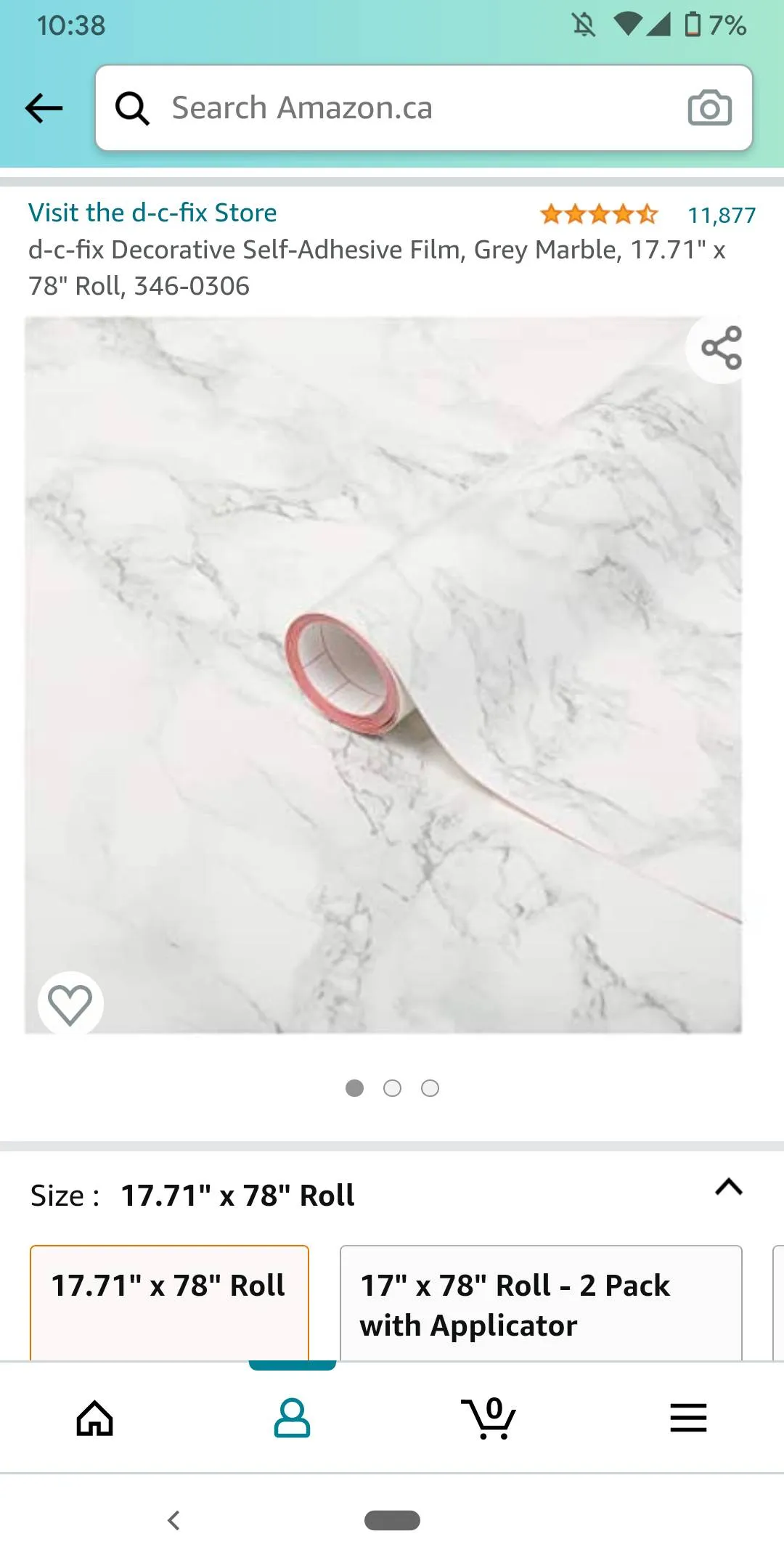Open the hamburger menu tab
The width and height of the screenshot is (784, 1568).
click(688, 1418)
